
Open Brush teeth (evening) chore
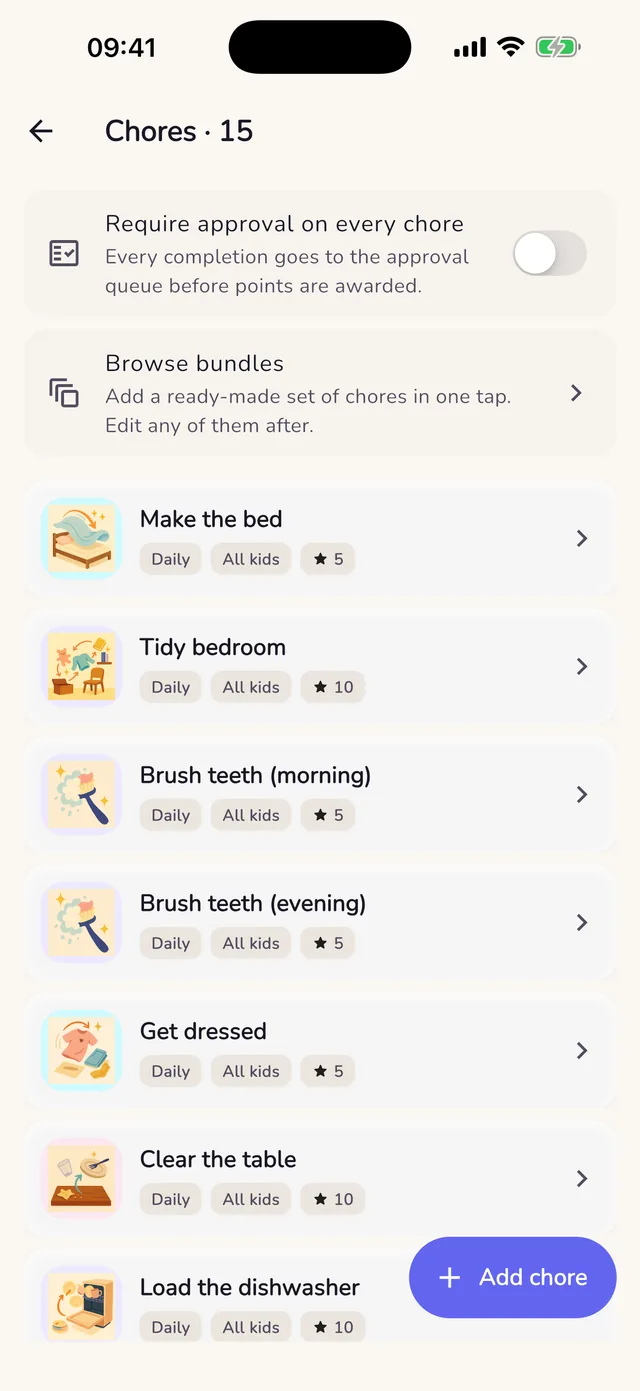320,922
